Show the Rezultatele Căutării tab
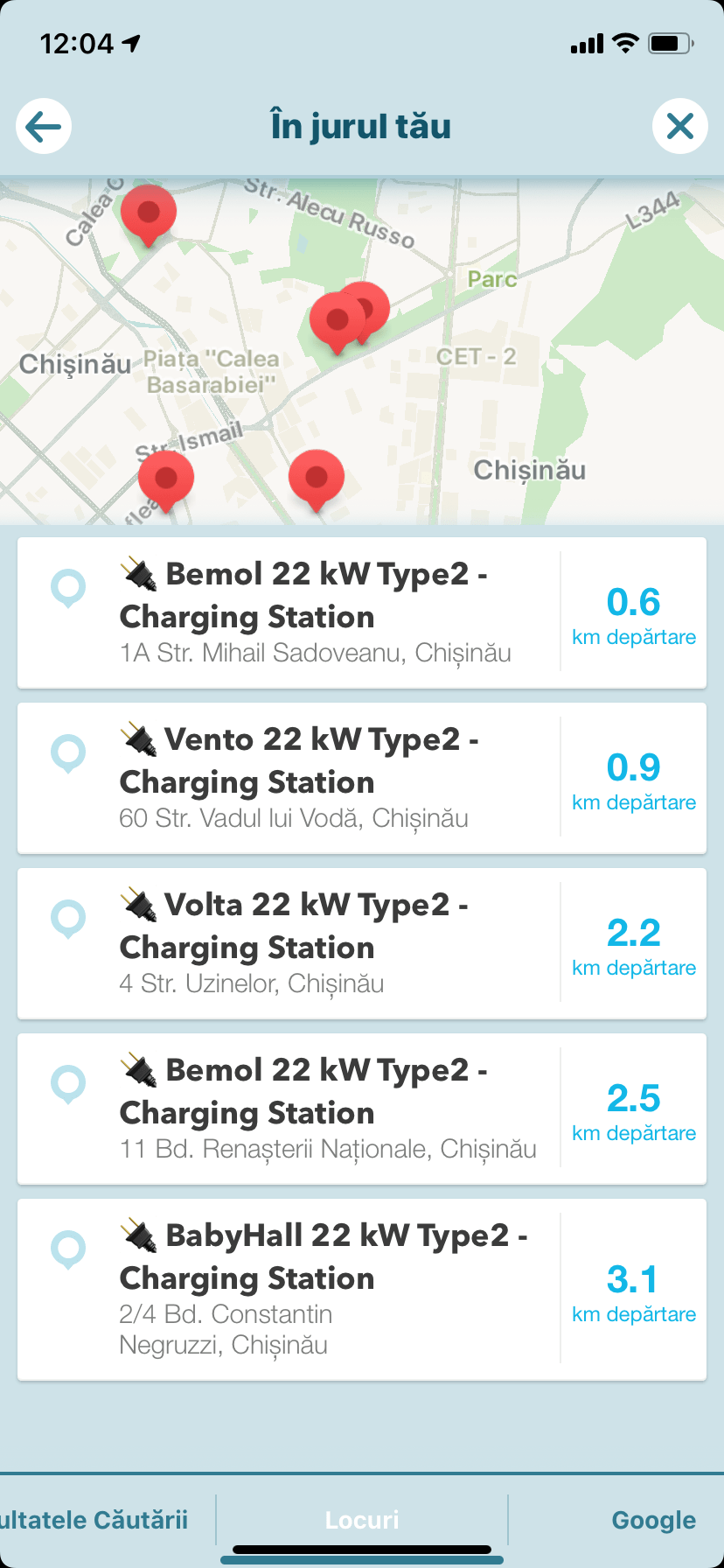724x1568 pixels. (94, 1520)
